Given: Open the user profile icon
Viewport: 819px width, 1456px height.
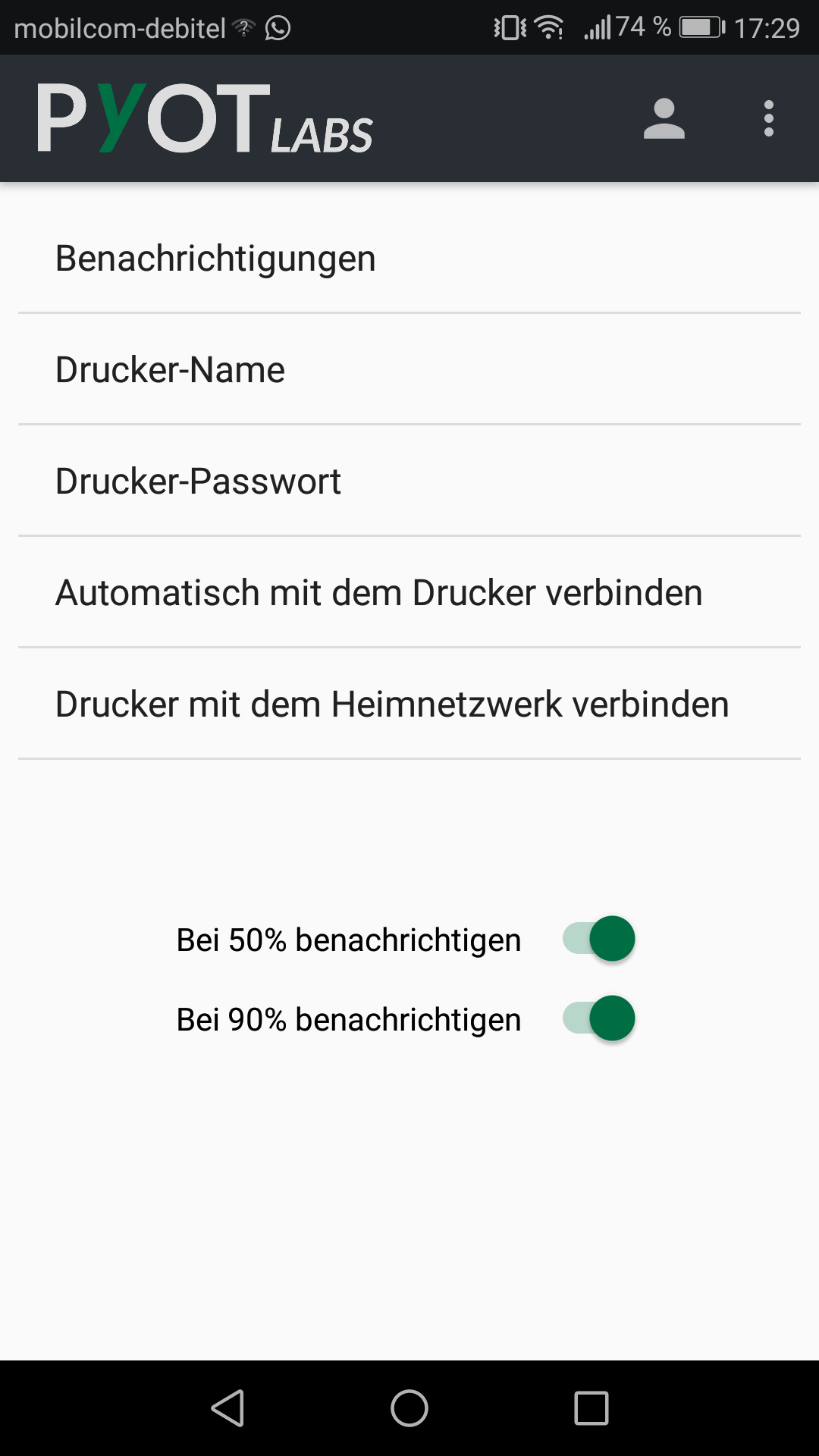Looking at the screenshot, I should point(664,119).
